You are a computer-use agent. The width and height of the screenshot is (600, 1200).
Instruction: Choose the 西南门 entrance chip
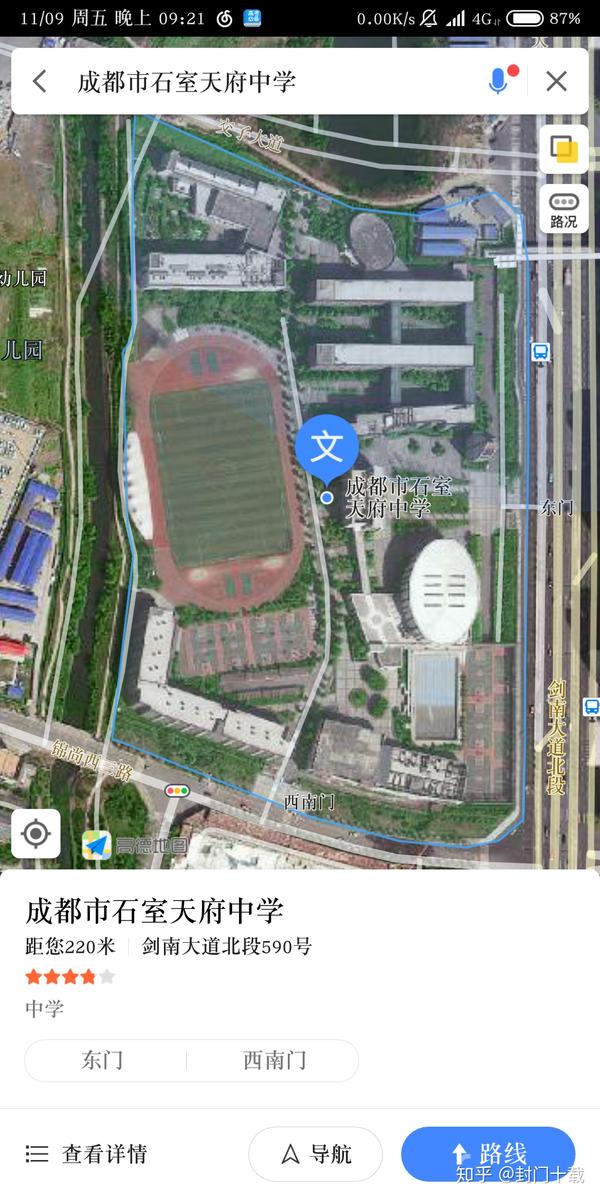274,1060
